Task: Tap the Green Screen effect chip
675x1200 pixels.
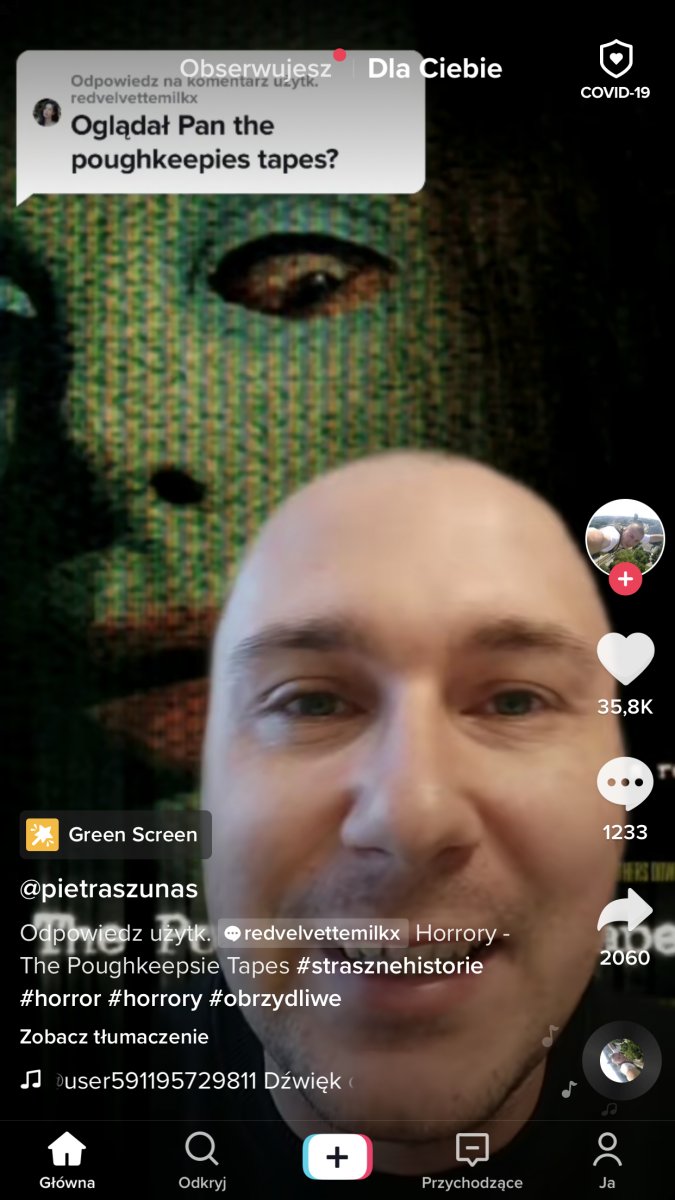Action: point(115,834)
